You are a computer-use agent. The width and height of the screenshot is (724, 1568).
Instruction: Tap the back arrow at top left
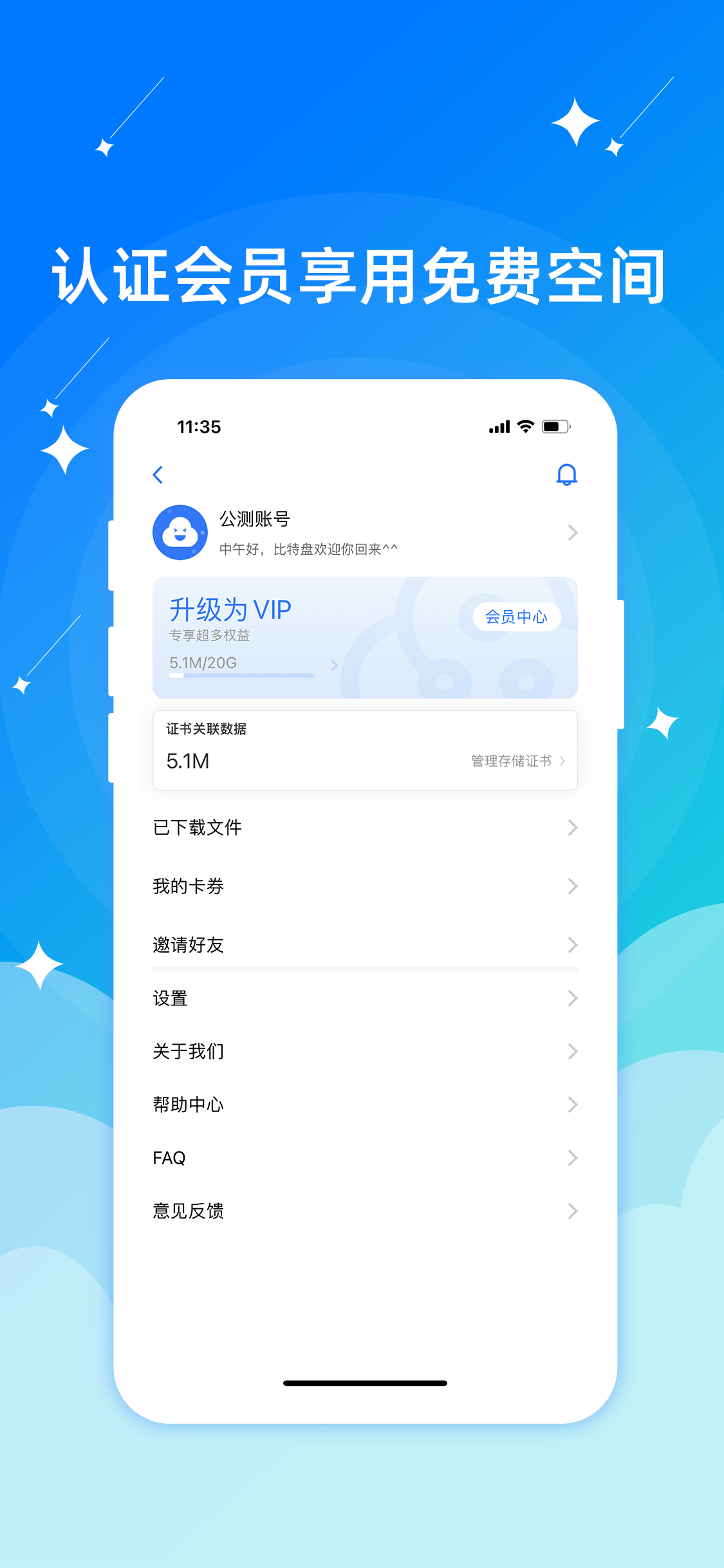pyautogui.click(x=158, y=474)
